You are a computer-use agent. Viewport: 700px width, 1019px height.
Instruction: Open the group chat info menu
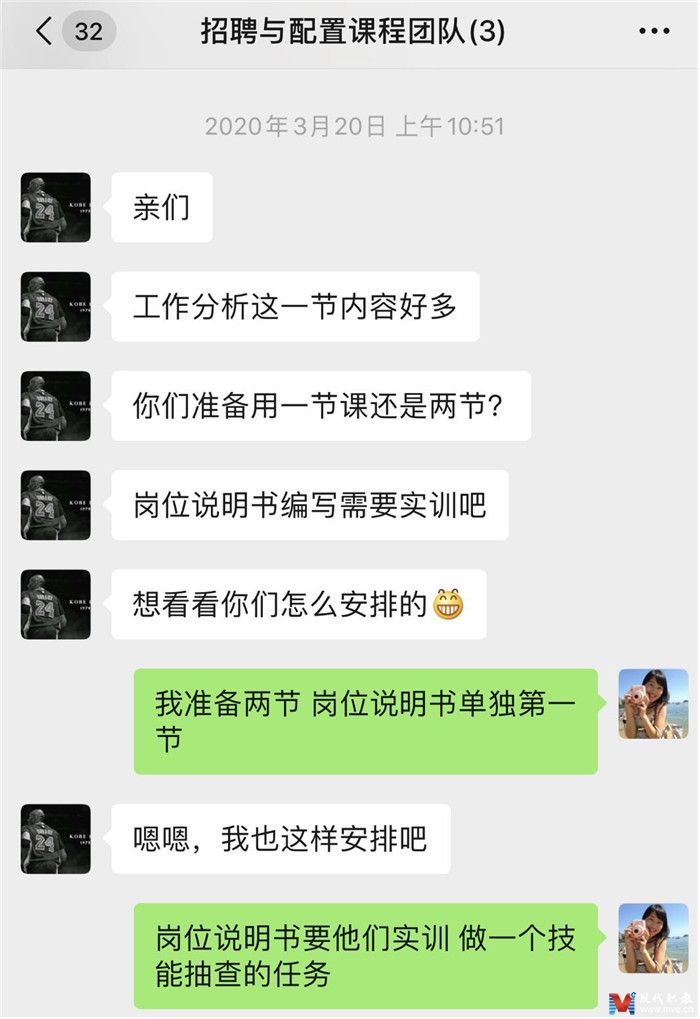point(655,32)
